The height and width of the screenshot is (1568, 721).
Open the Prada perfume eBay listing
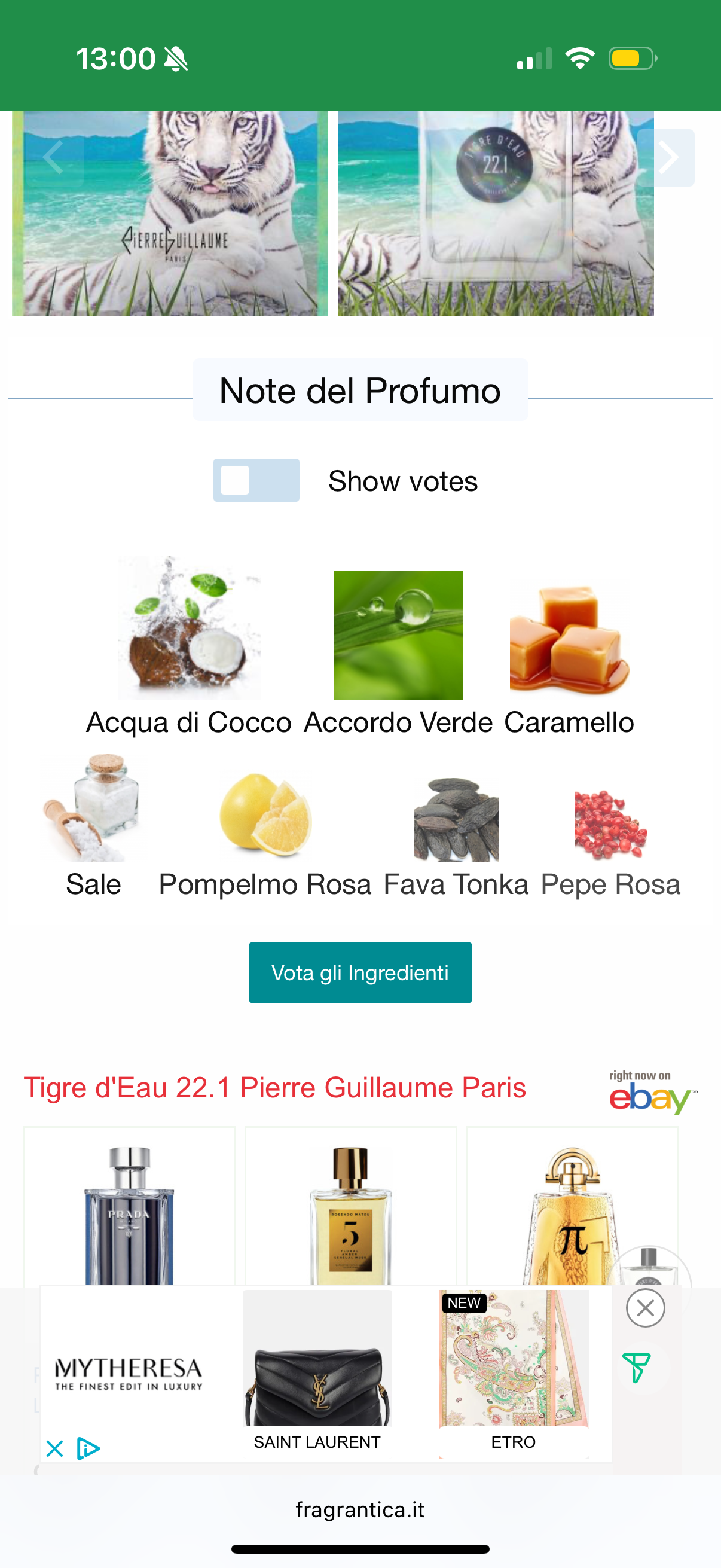pos(129,1212)
